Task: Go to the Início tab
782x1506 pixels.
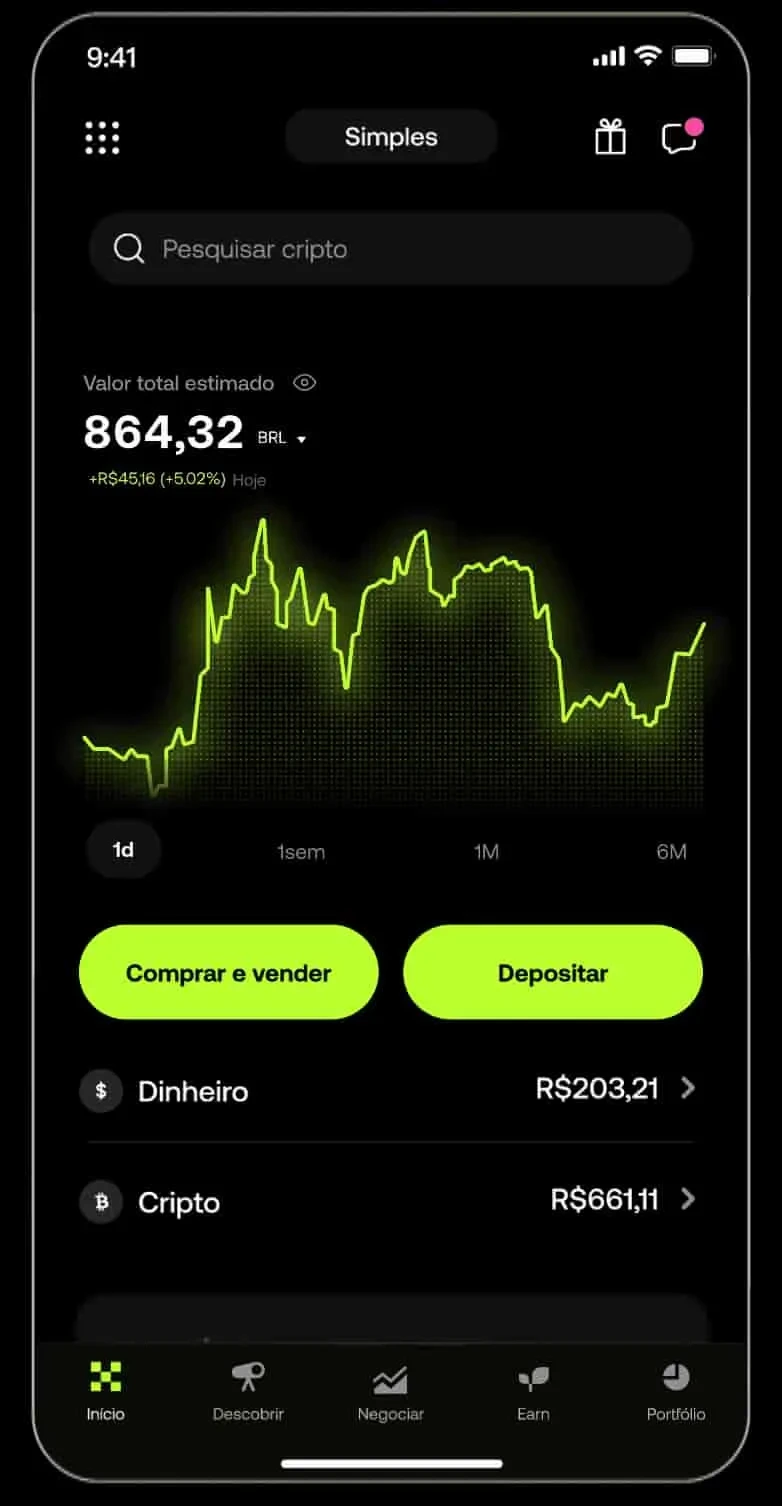Action: point(105,1391)
